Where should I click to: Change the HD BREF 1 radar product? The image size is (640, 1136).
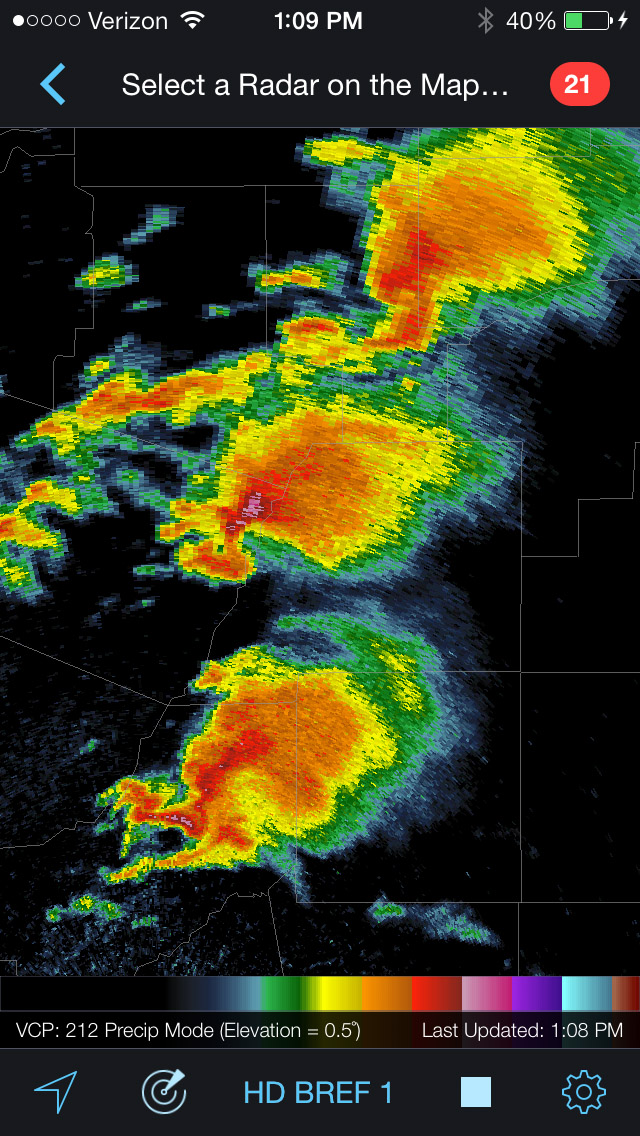(x=318, y=1093)
